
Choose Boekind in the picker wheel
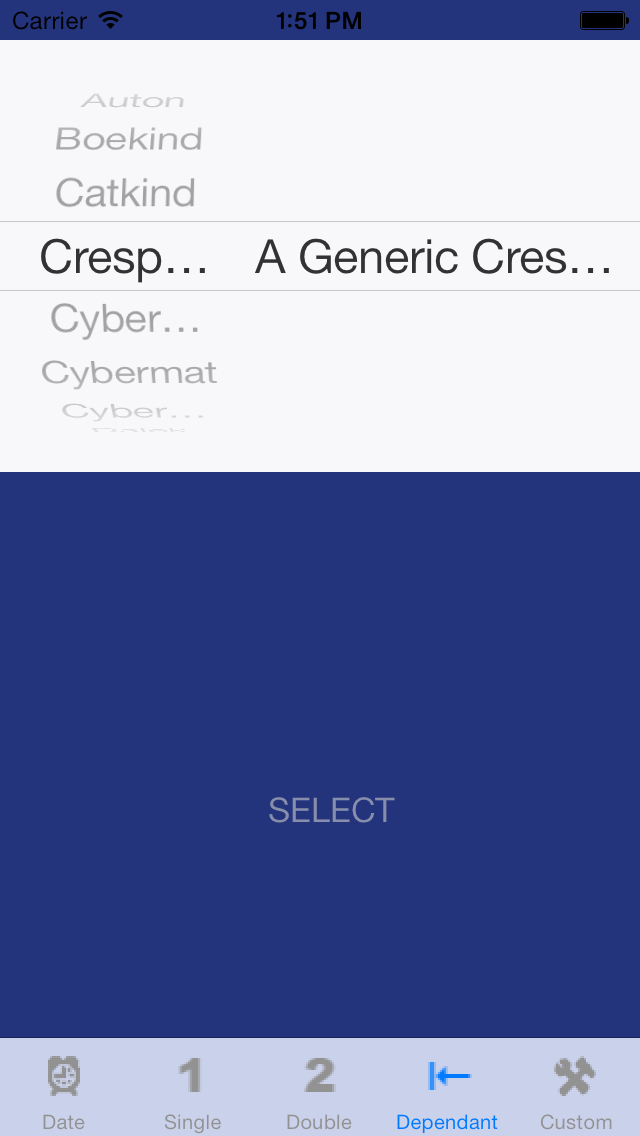pyautogui.click(x=129, y=139)
